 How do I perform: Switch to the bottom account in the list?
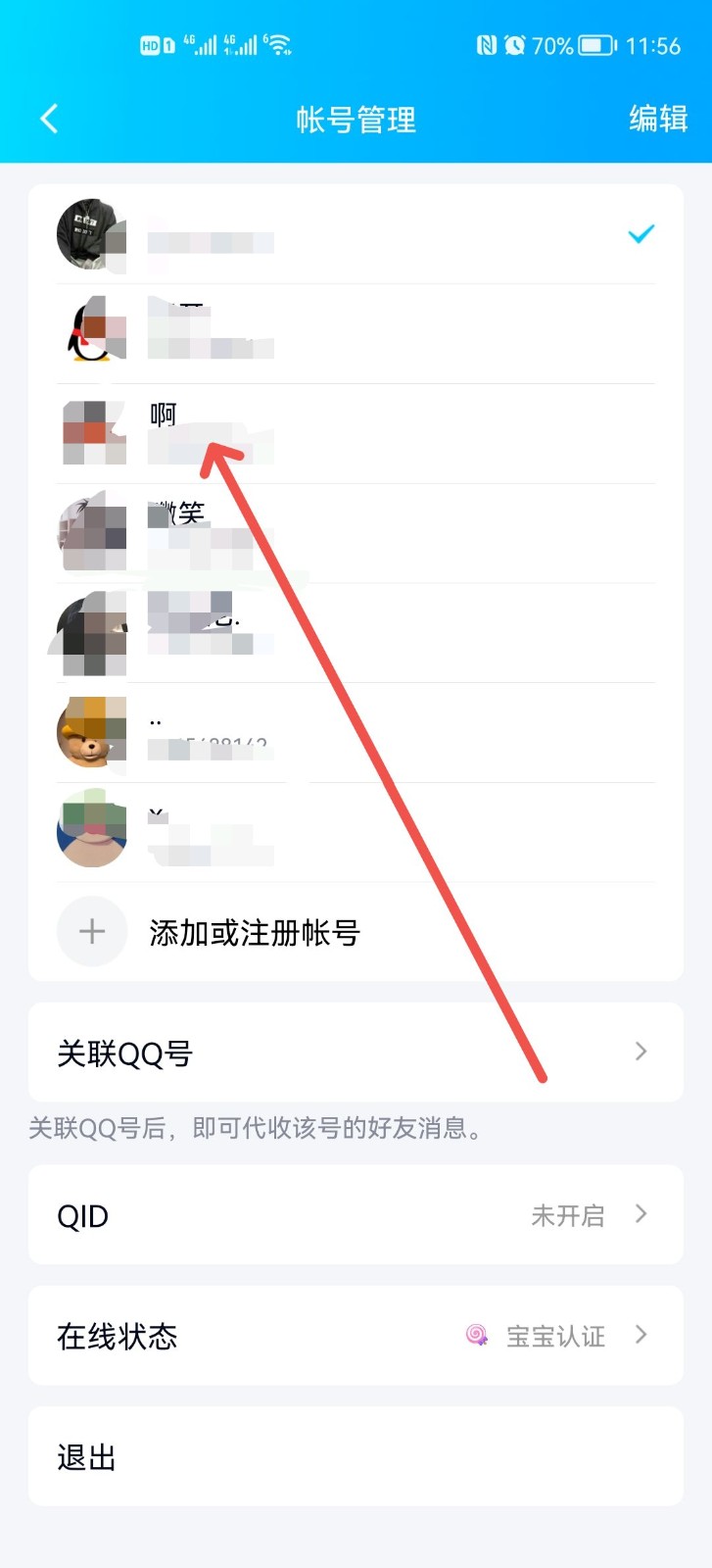294,831
